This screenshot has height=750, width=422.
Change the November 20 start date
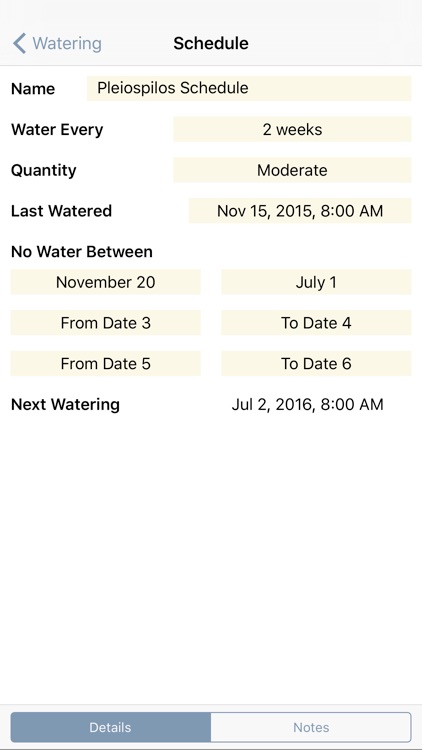(x=106, y=282)
